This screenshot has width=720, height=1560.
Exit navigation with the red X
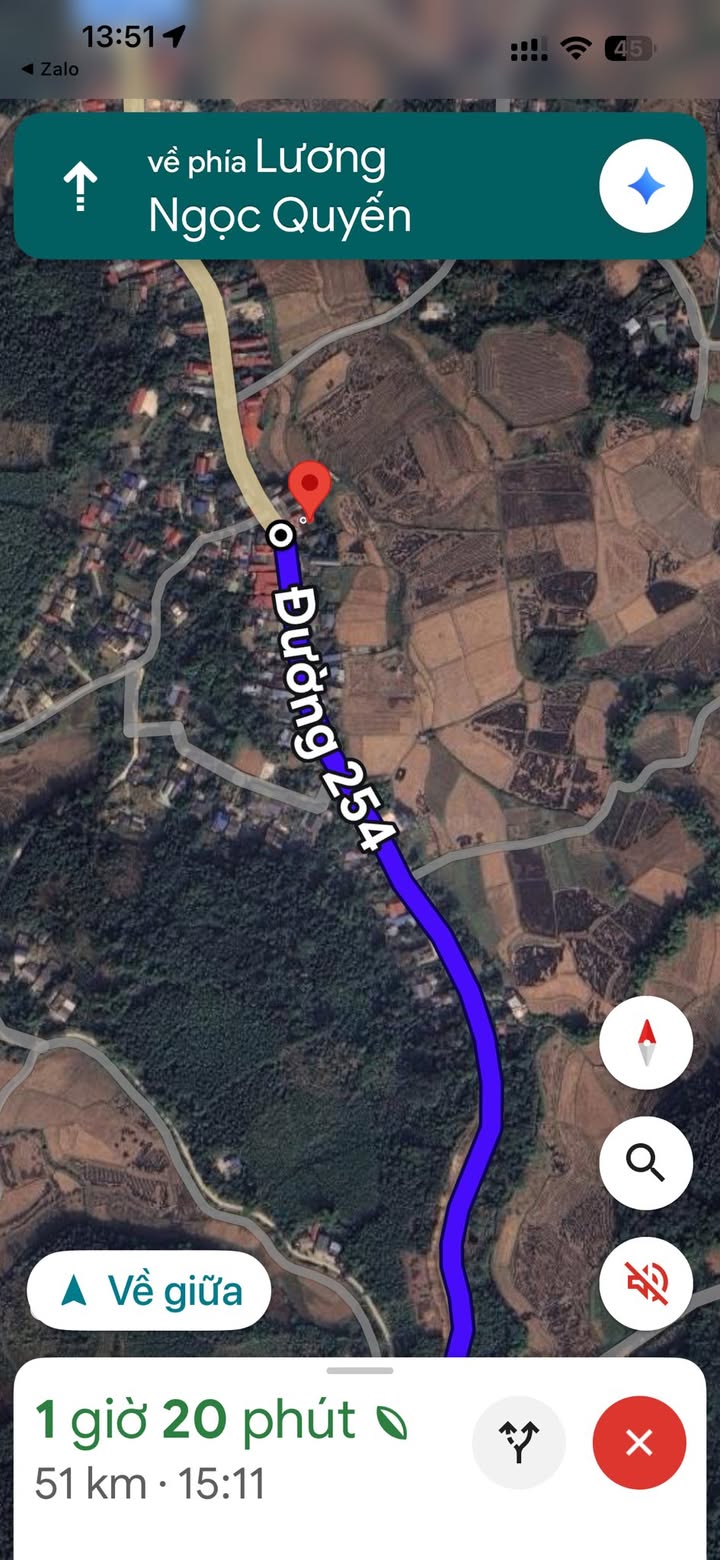click(x=639, y=1443)
